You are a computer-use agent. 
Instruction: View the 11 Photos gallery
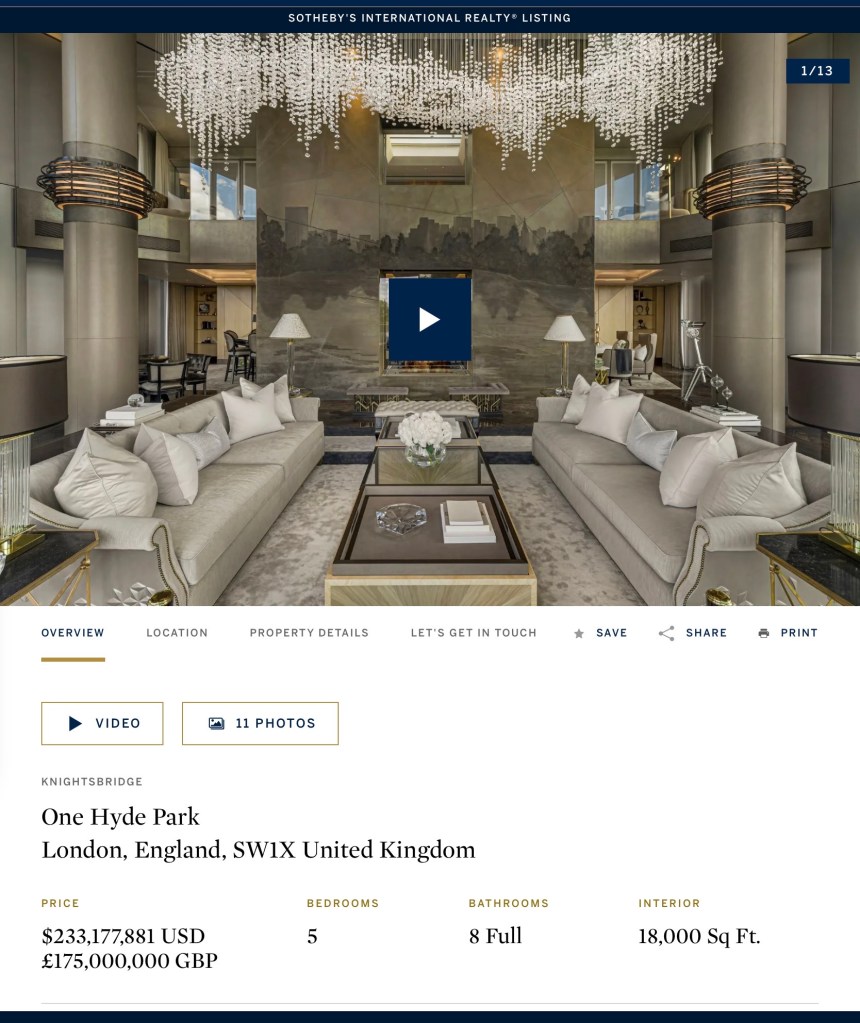pyautogui.click(x=260, y=723)
